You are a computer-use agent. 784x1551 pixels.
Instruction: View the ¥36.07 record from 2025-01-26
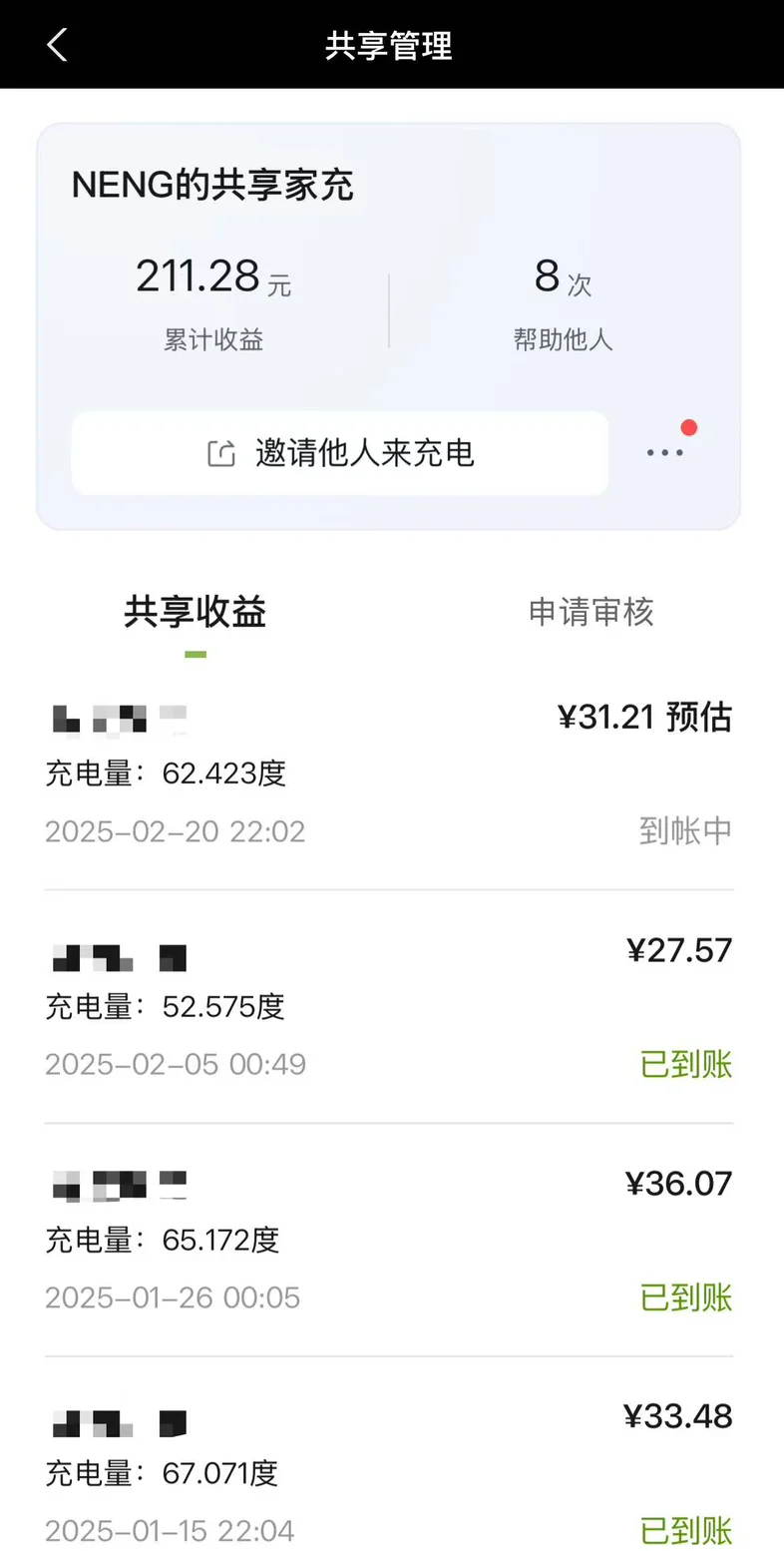click(389, 1240)
